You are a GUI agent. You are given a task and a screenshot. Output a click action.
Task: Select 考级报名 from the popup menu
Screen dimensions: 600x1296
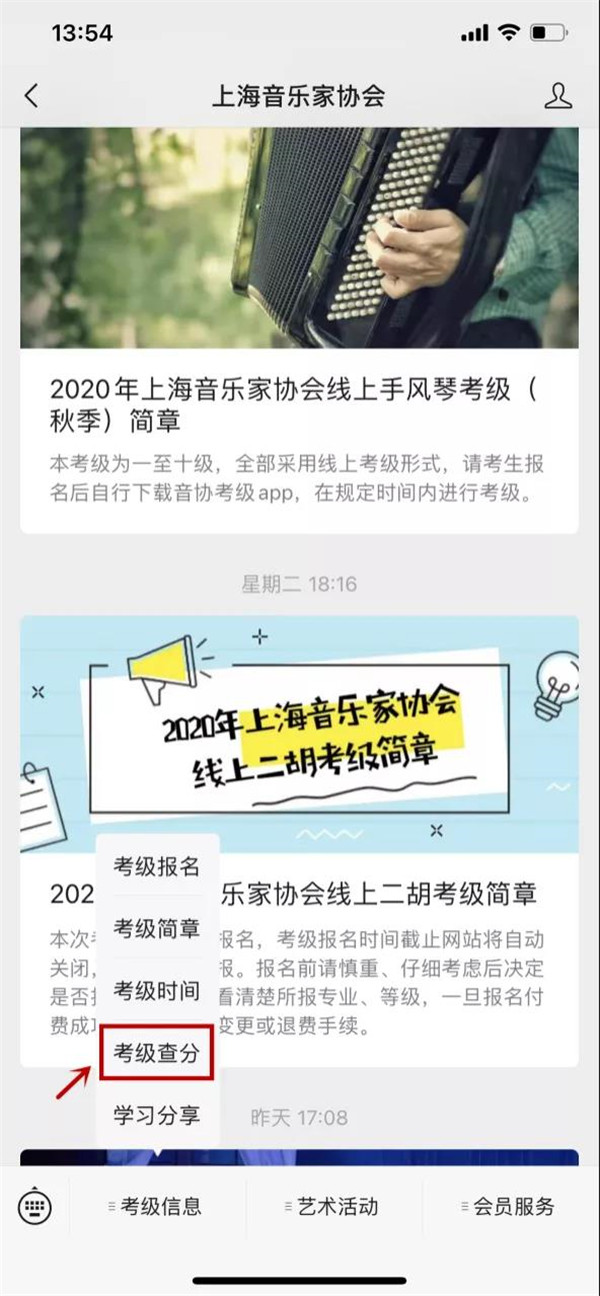[156, 866]
